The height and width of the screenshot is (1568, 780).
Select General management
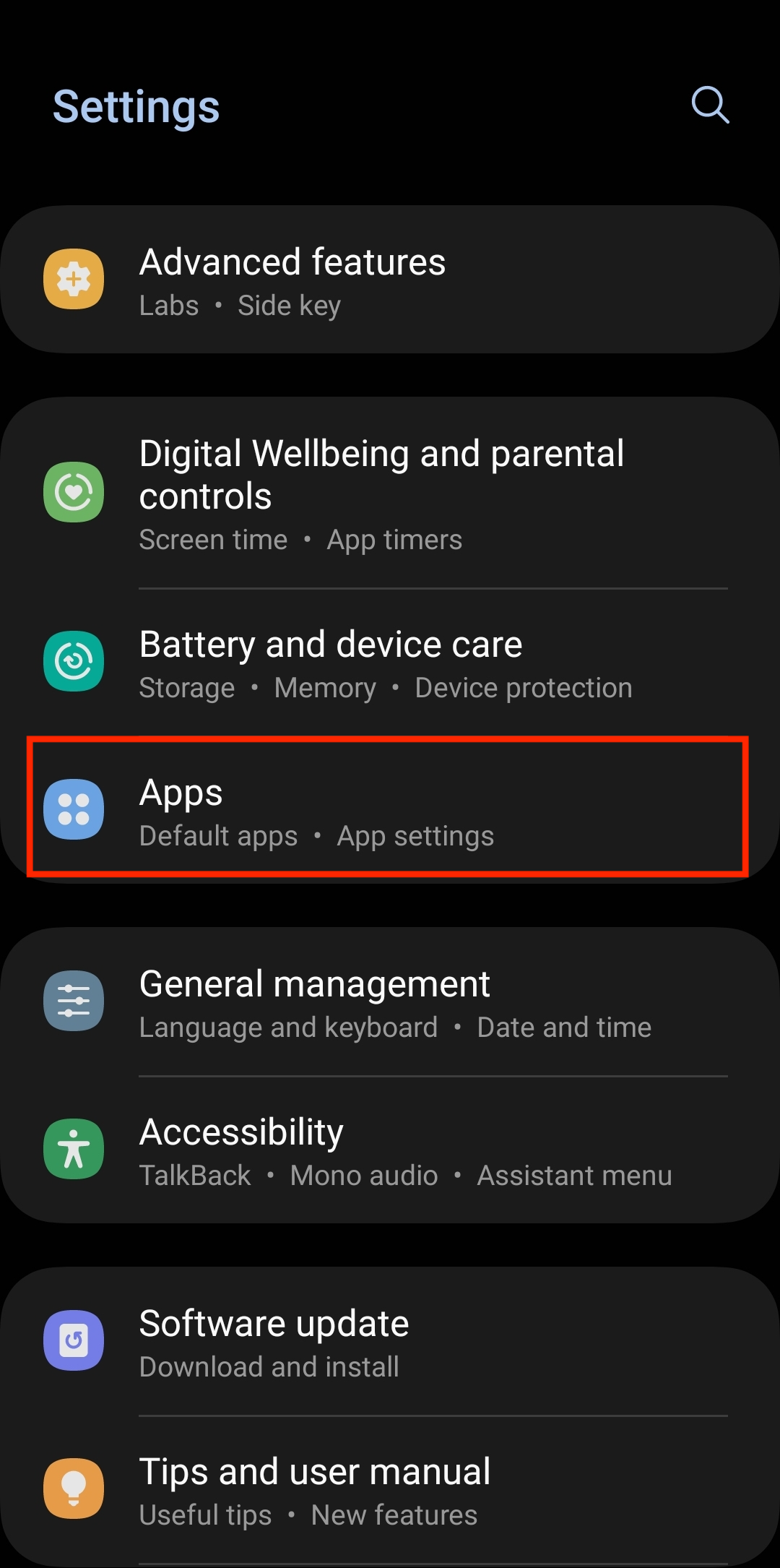click(390, 1003)
